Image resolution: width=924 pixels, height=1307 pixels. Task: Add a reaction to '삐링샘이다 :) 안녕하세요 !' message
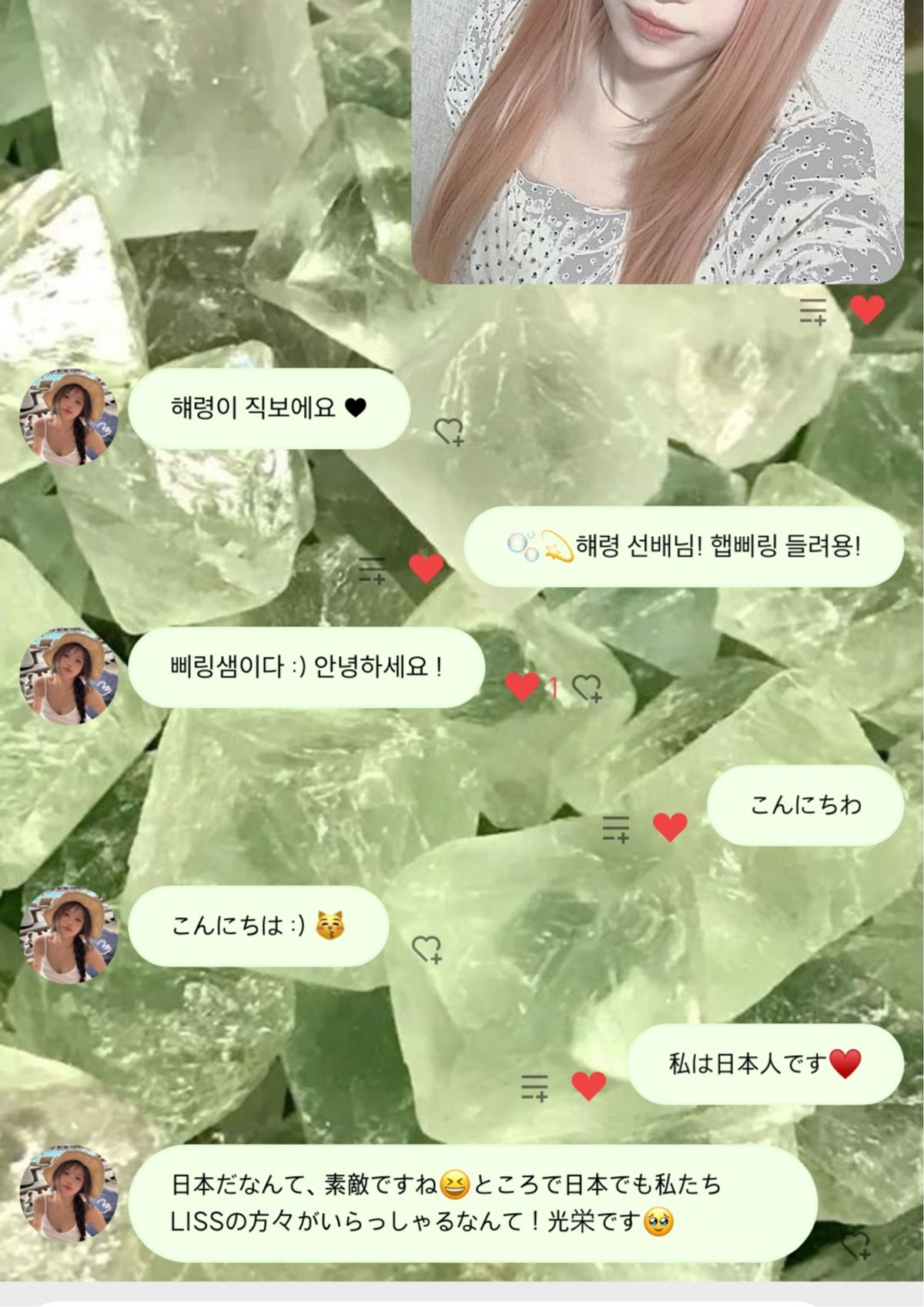click(x=588, y=687)
